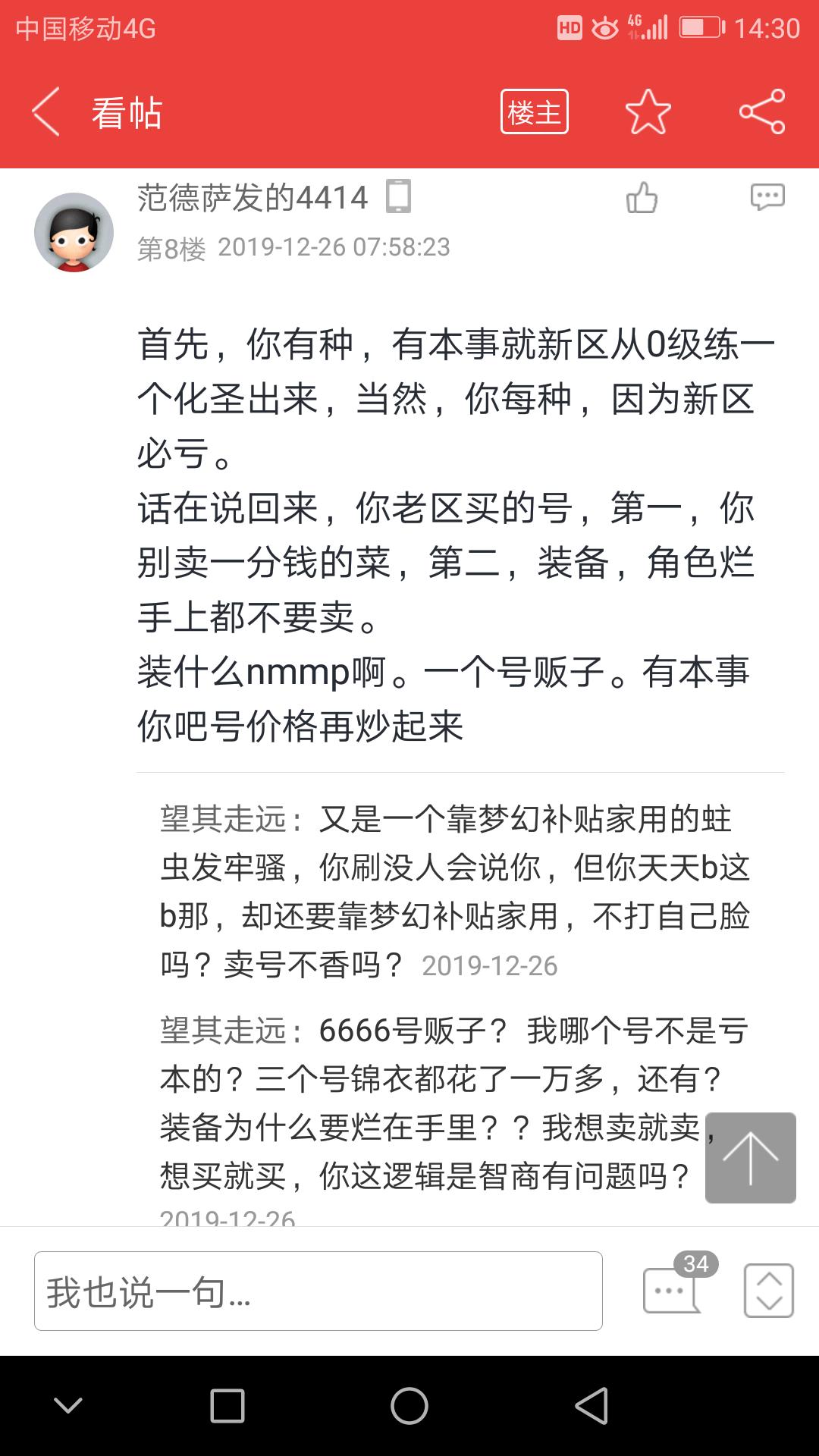The height and width of the screenshot is (1456, 819).
Task: Open 望其走远's profile from the 蛀虫 reply
Action: tap(224, 819)
